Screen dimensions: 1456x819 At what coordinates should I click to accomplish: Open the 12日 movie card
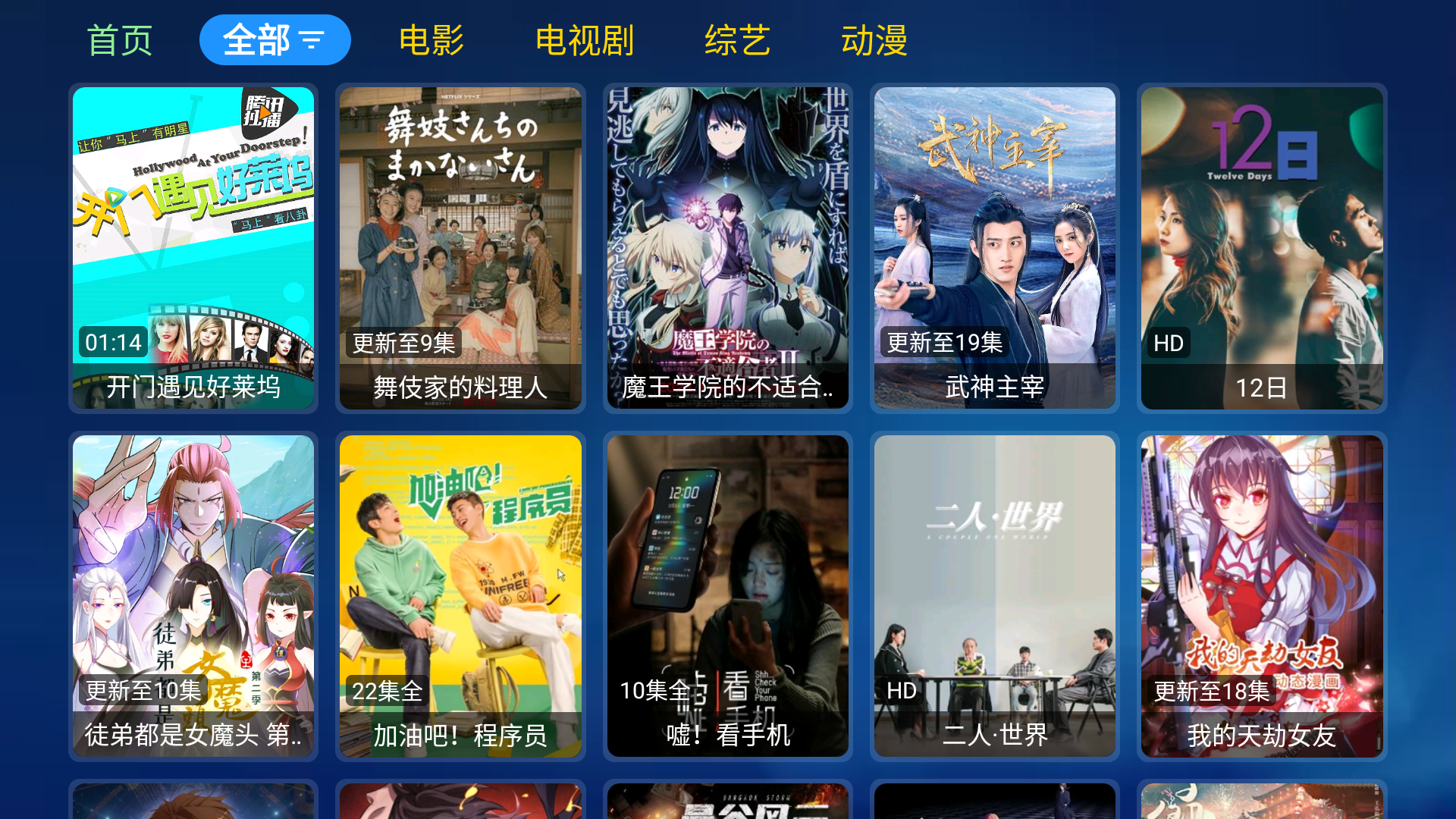coord(1262,248)
